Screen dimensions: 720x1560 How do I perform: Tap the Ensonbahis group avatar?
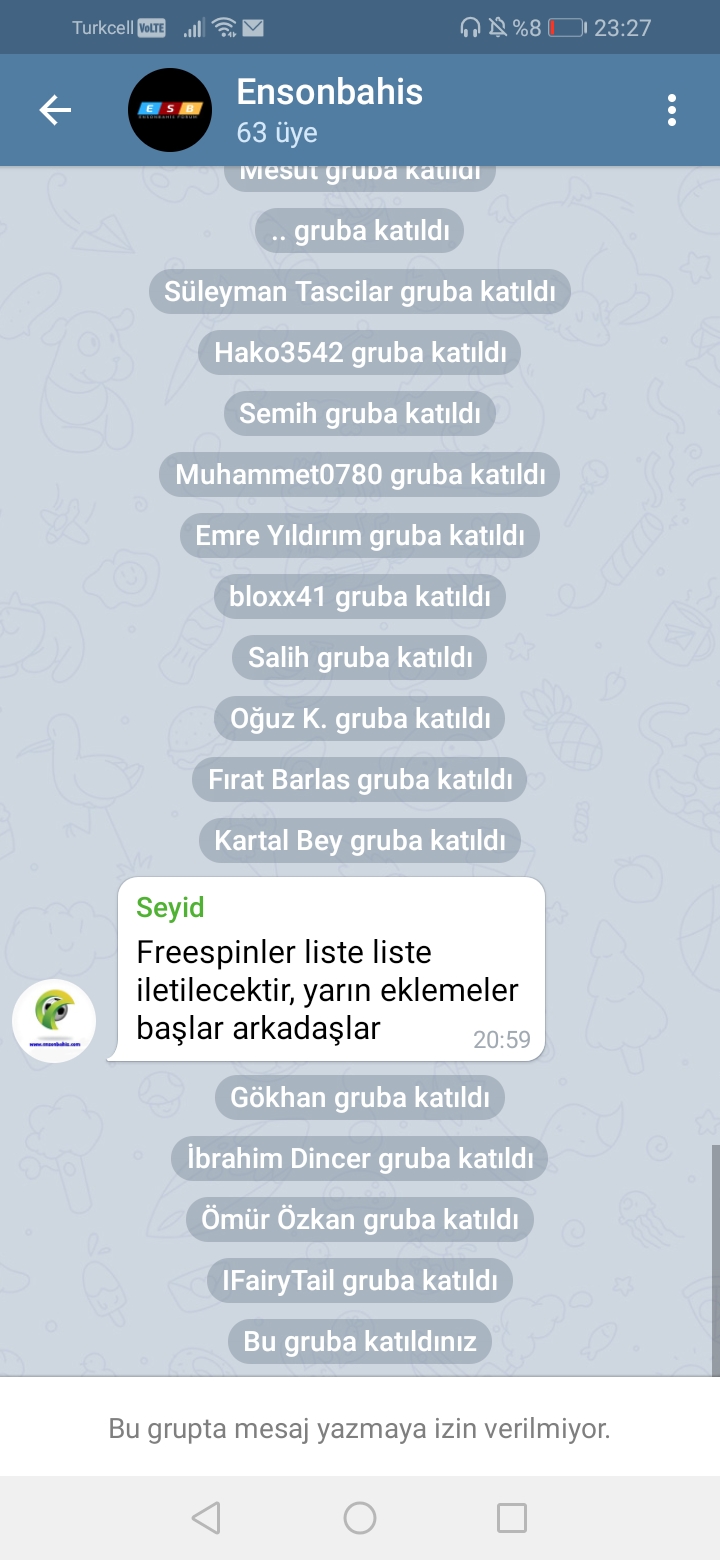click(170, 110)
